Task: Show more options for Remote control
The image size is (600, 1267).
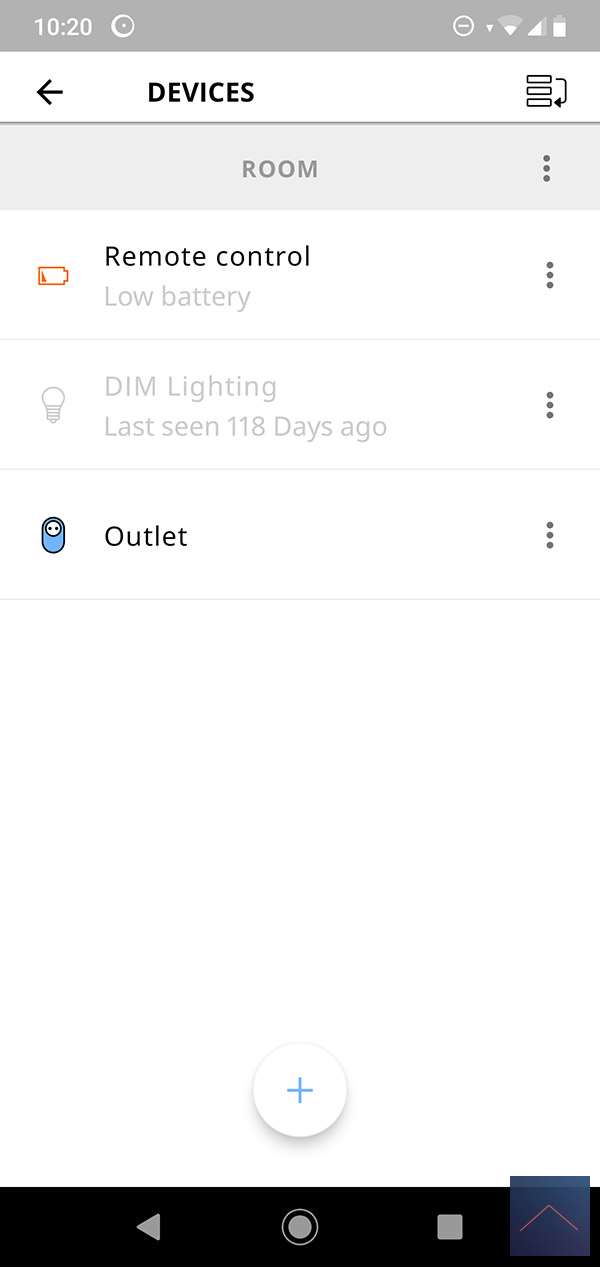Action: point(549,275)
